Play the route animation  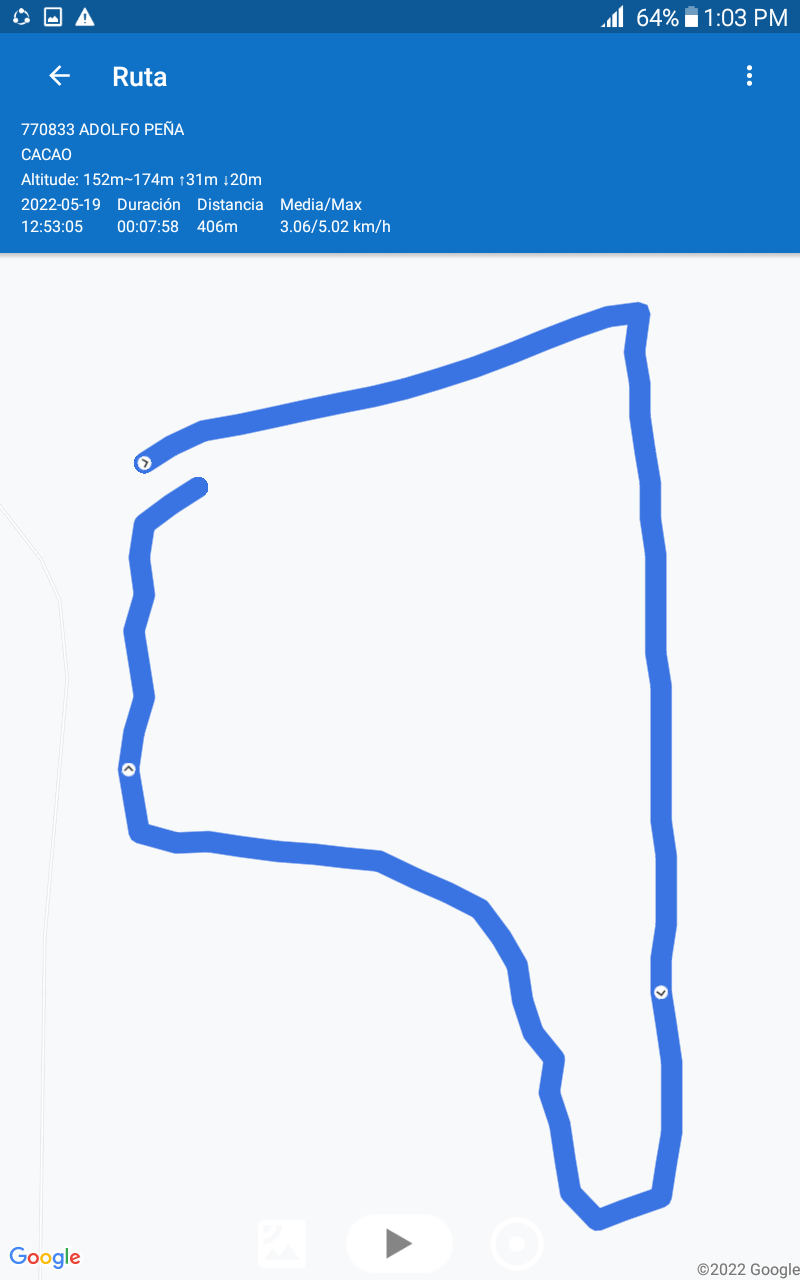coord(399,1243)
